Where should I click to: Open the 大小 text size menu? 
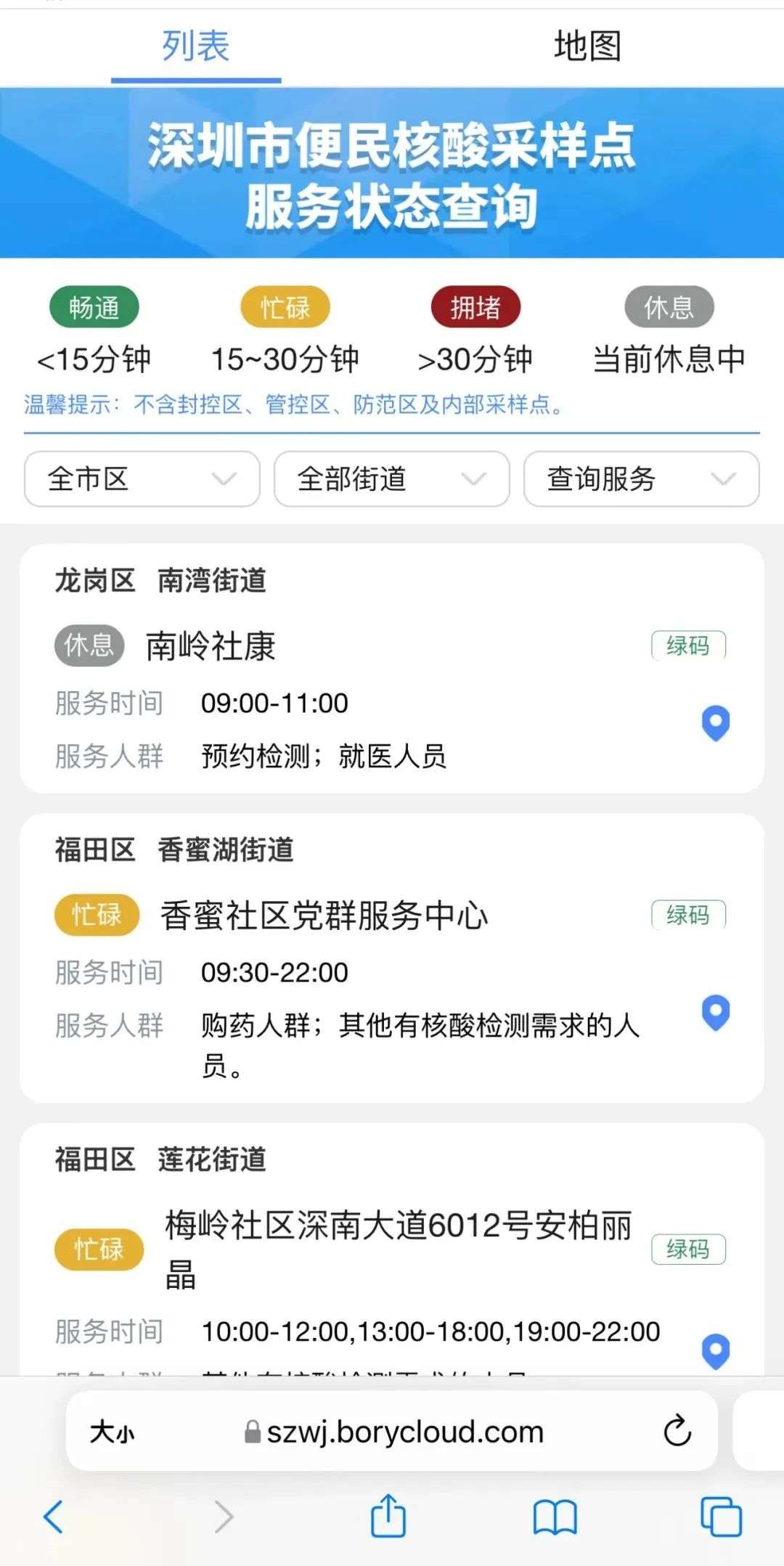pyautogui.click(x=113, y=1432)
